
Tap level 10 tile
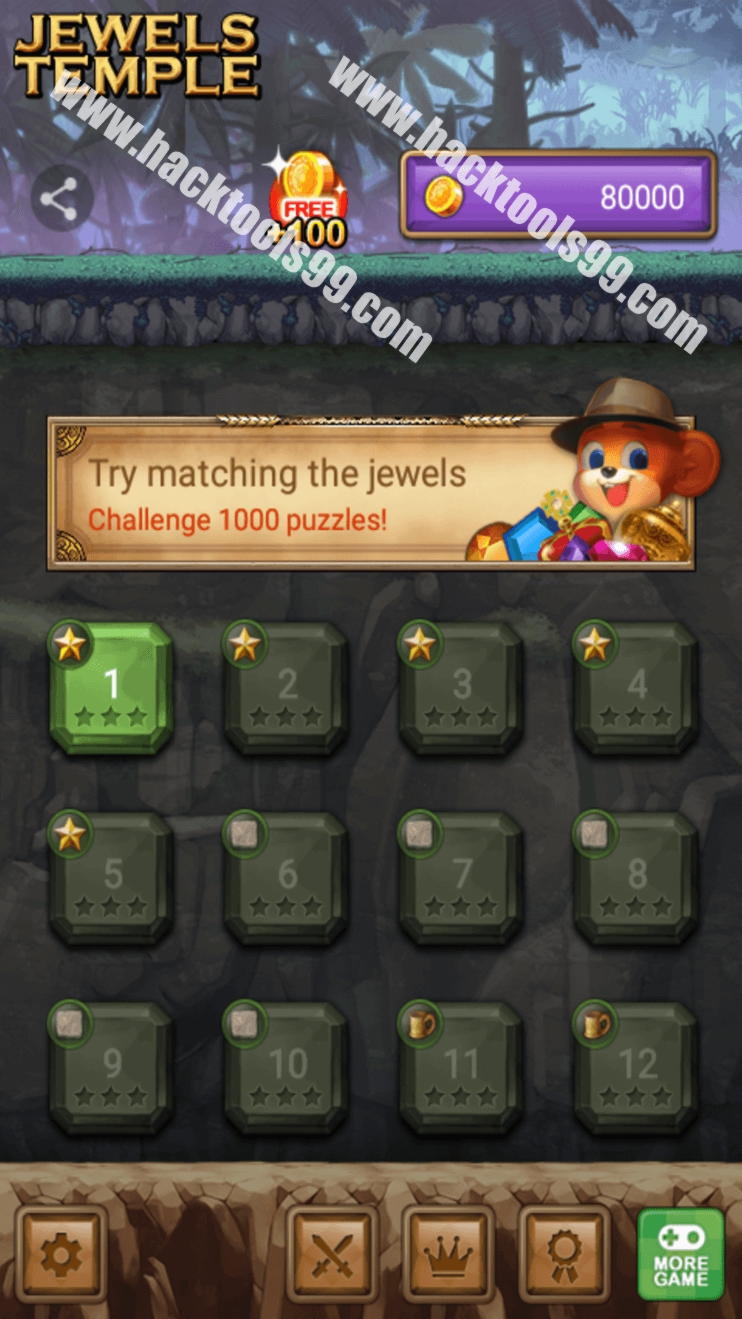[x=286, y=1067]
